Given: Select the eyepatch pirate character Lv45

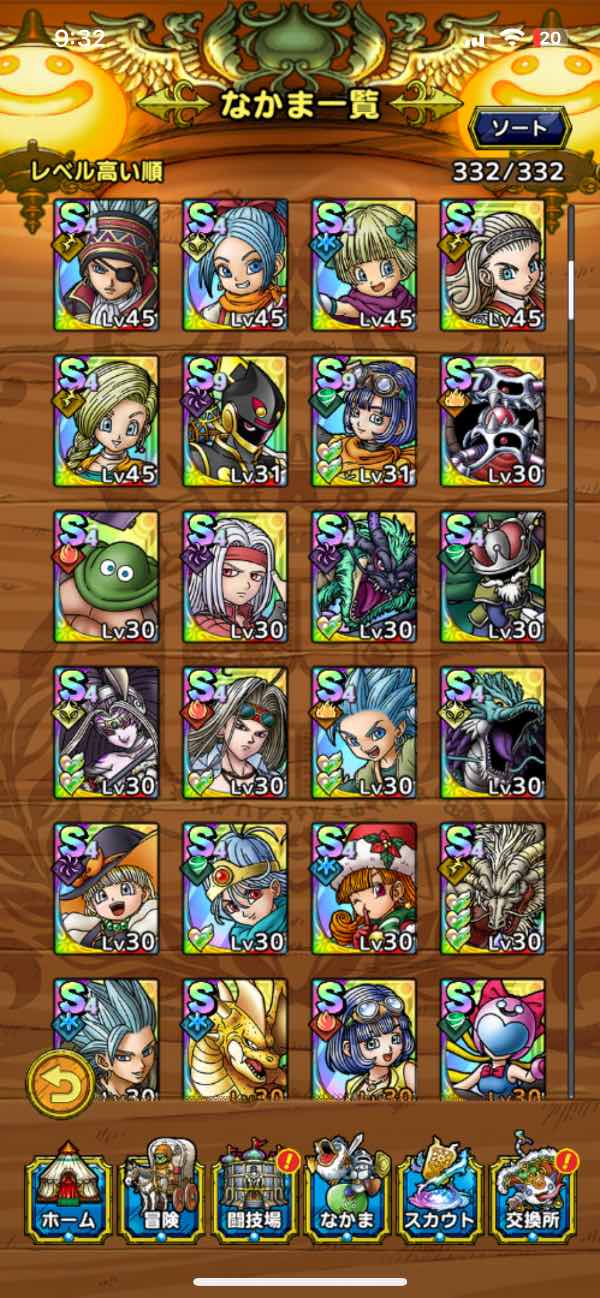Looking at the screenshot, I should (106, 265).
